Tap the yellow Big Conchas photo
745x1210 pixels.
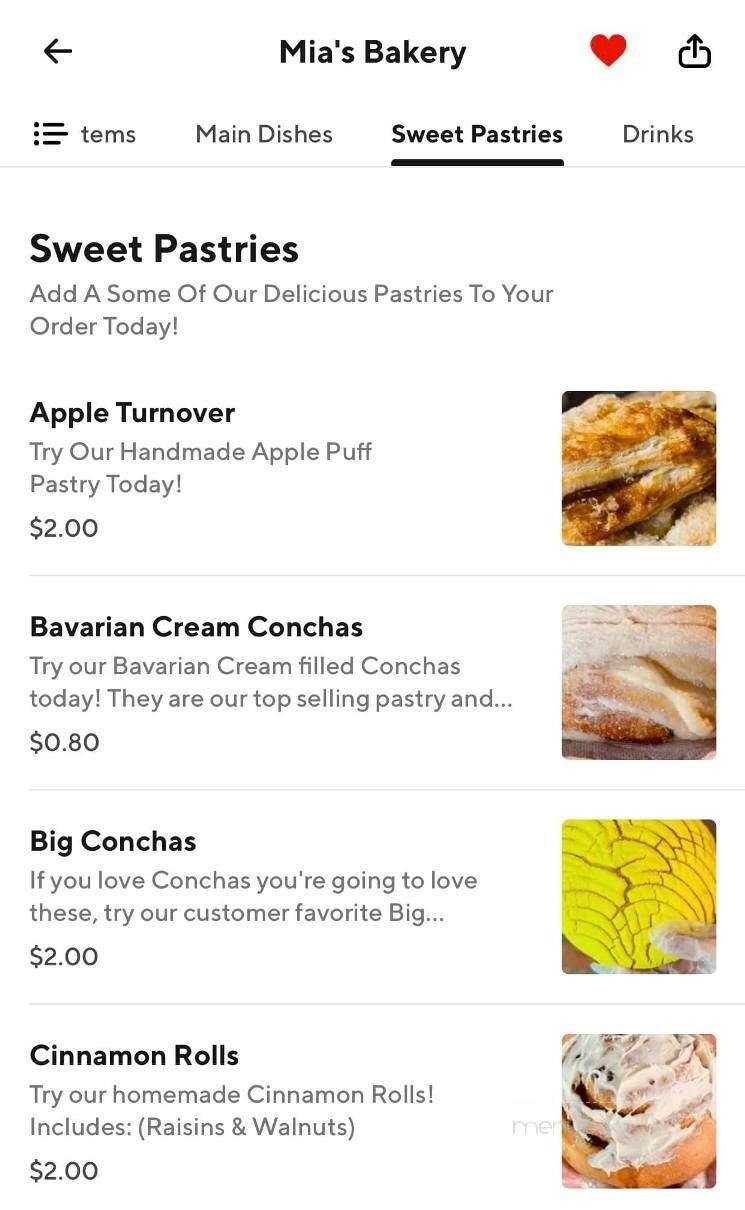(x=638, y=896)
